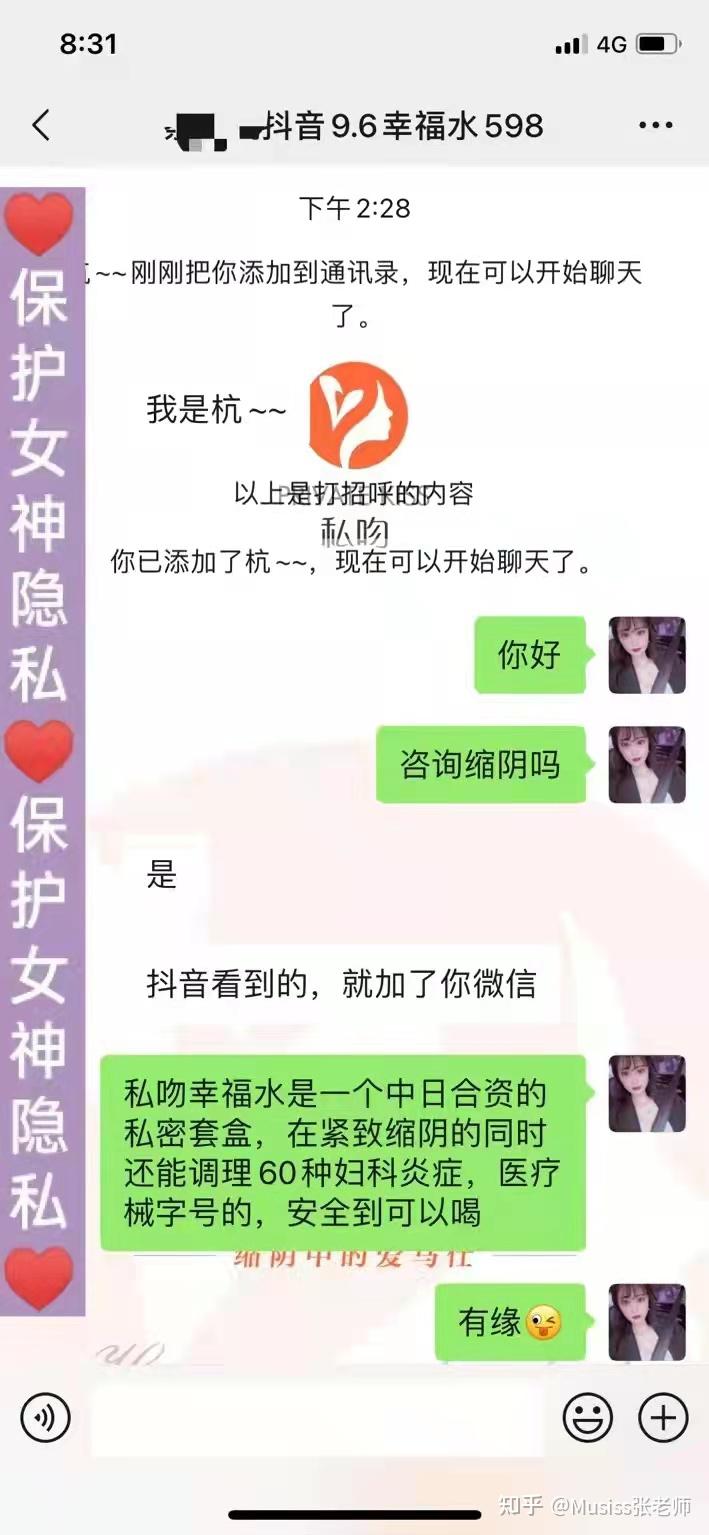Tap the avatar next to 咨询缩阴吗
The width and height of the screenshot is (709, 1535).
(x=647, y=765)
